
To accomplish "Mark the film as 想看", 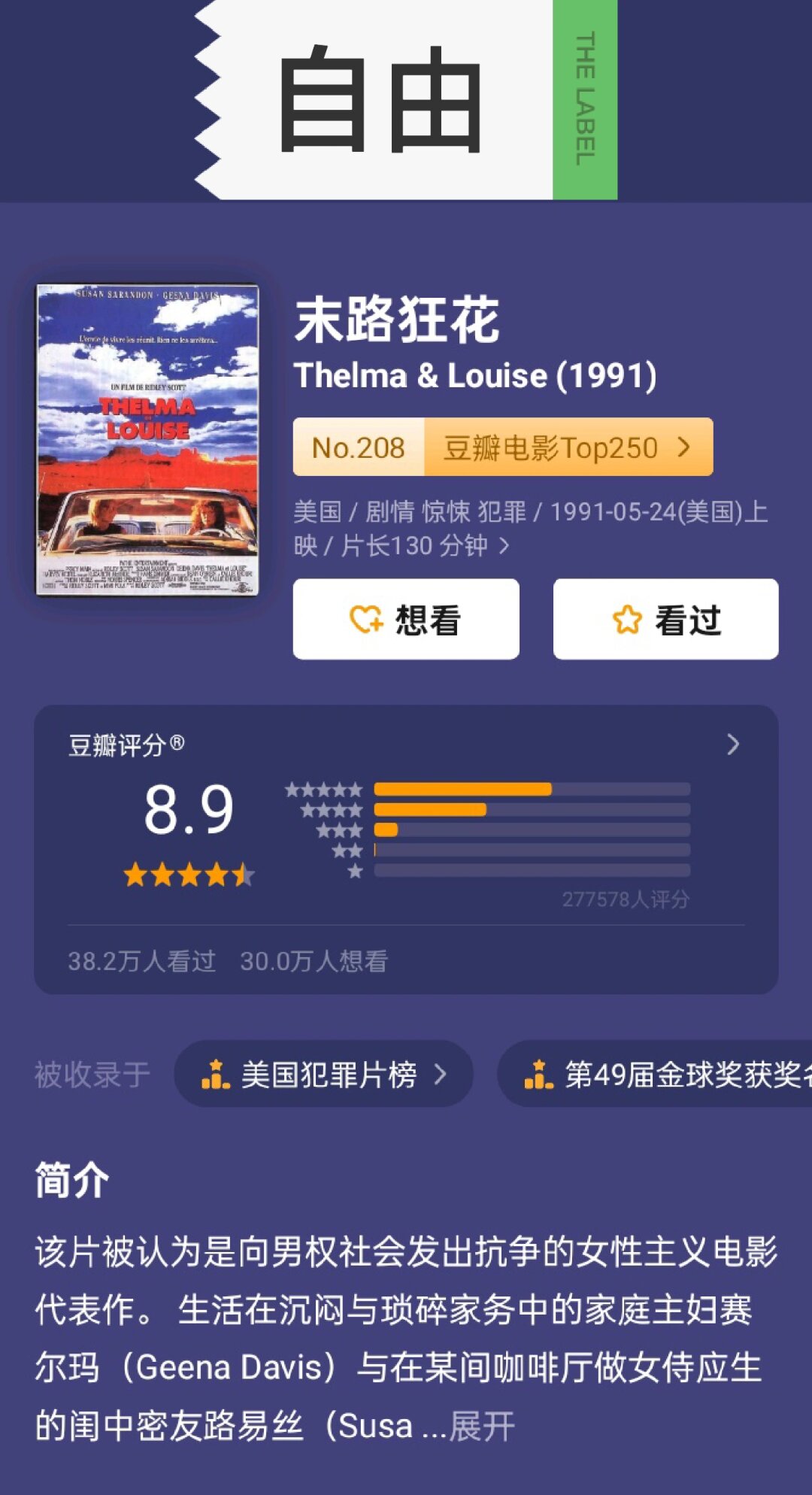I will pos(406,620).
